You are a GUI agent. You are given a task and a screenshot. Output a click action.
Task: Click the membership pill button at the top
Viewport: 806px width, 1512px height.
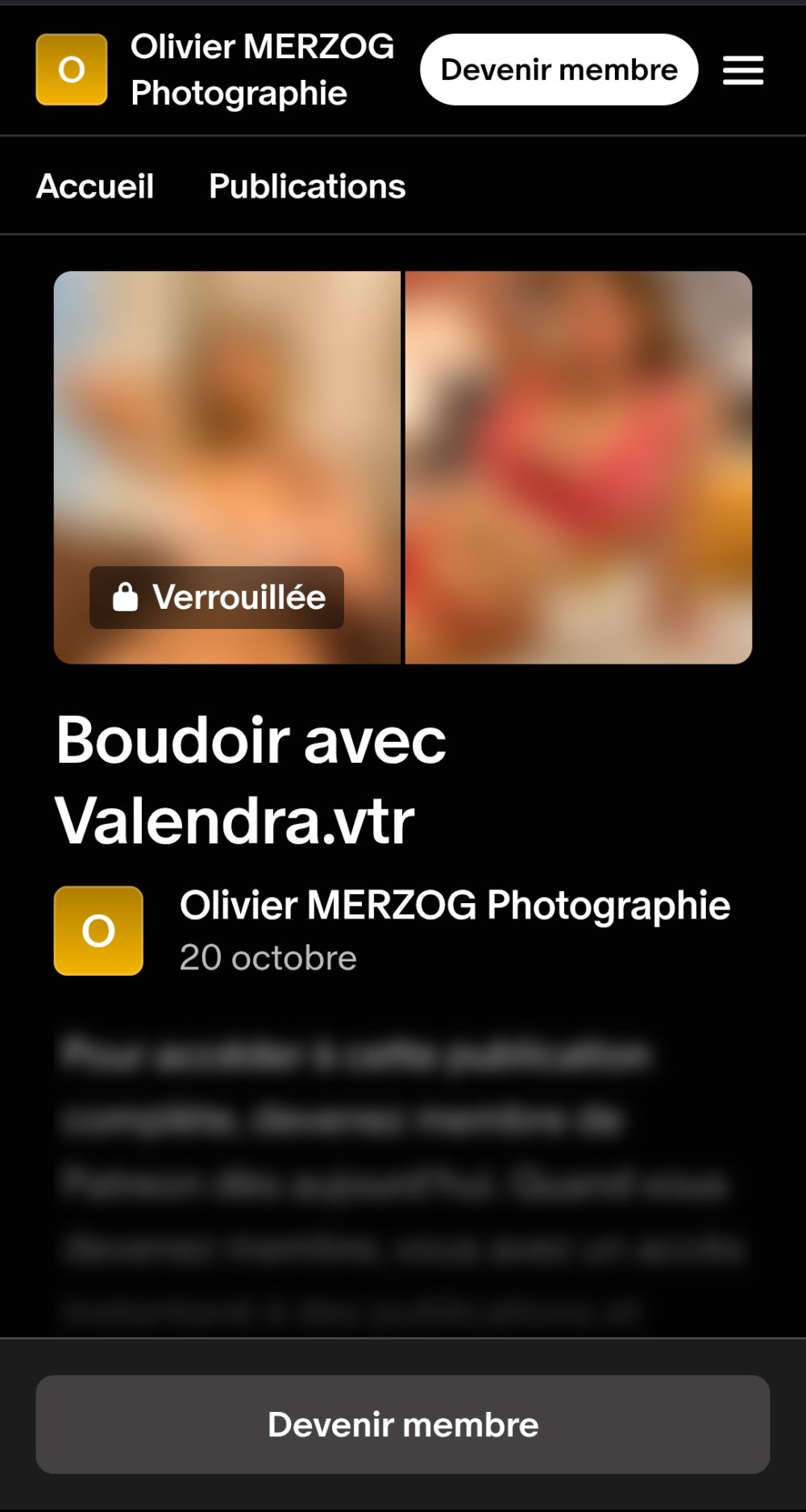click(x=559, y=69)
